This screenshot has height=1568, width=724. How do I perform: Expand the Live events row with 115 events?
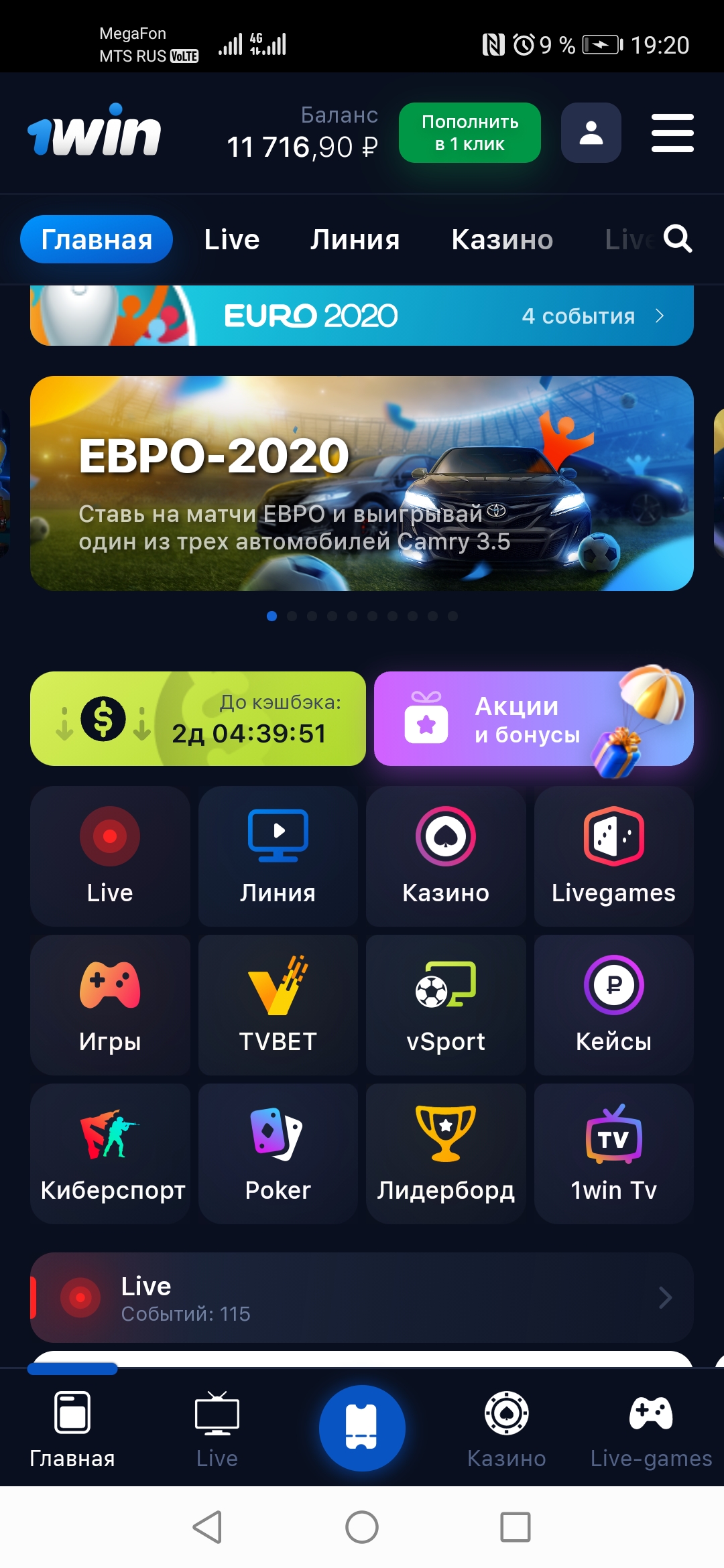(x=362, y=1298)
